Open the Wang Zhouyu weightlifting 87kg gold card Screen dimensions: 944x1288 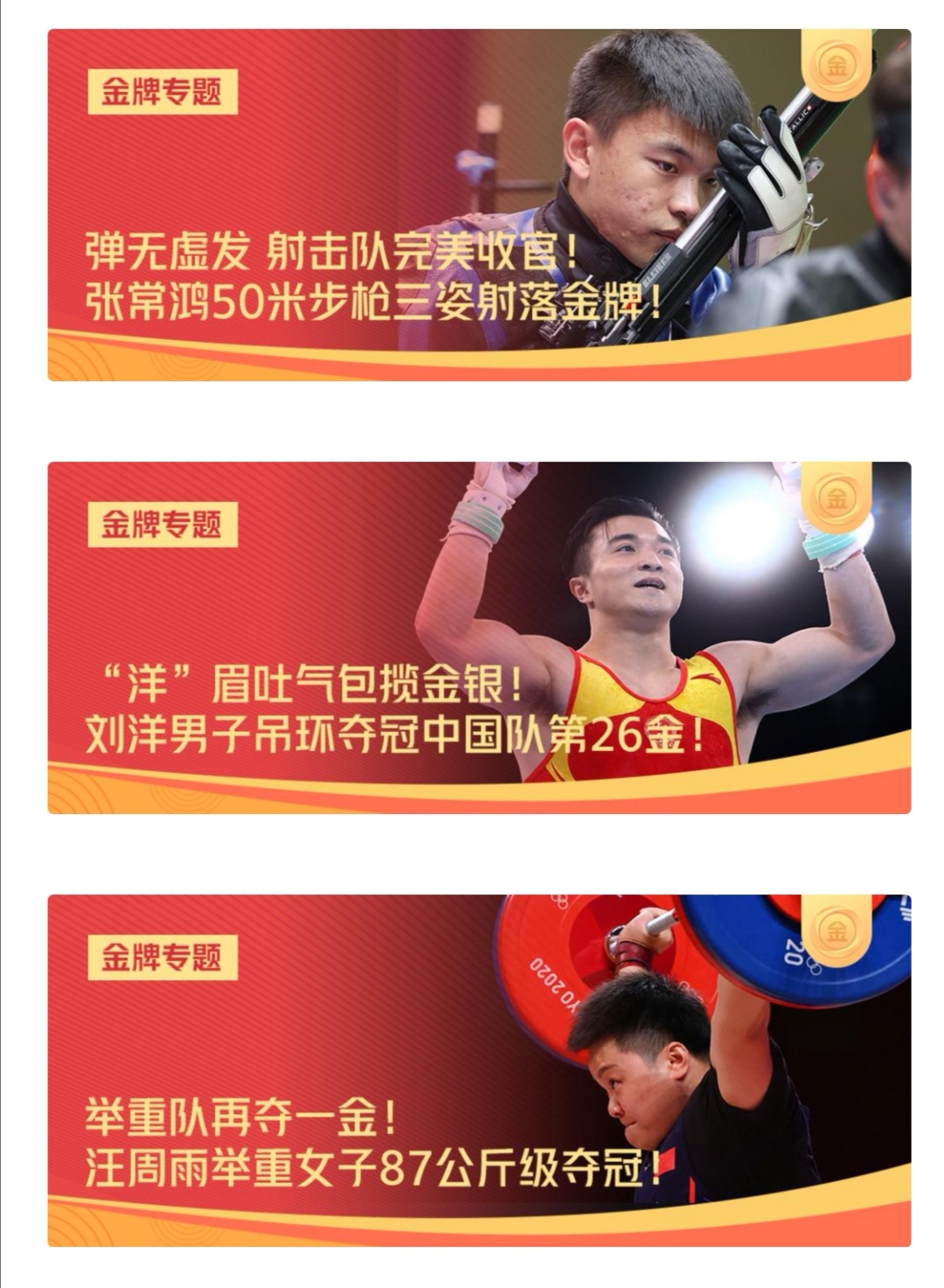pyautogui.click(x=479, y=1070)
